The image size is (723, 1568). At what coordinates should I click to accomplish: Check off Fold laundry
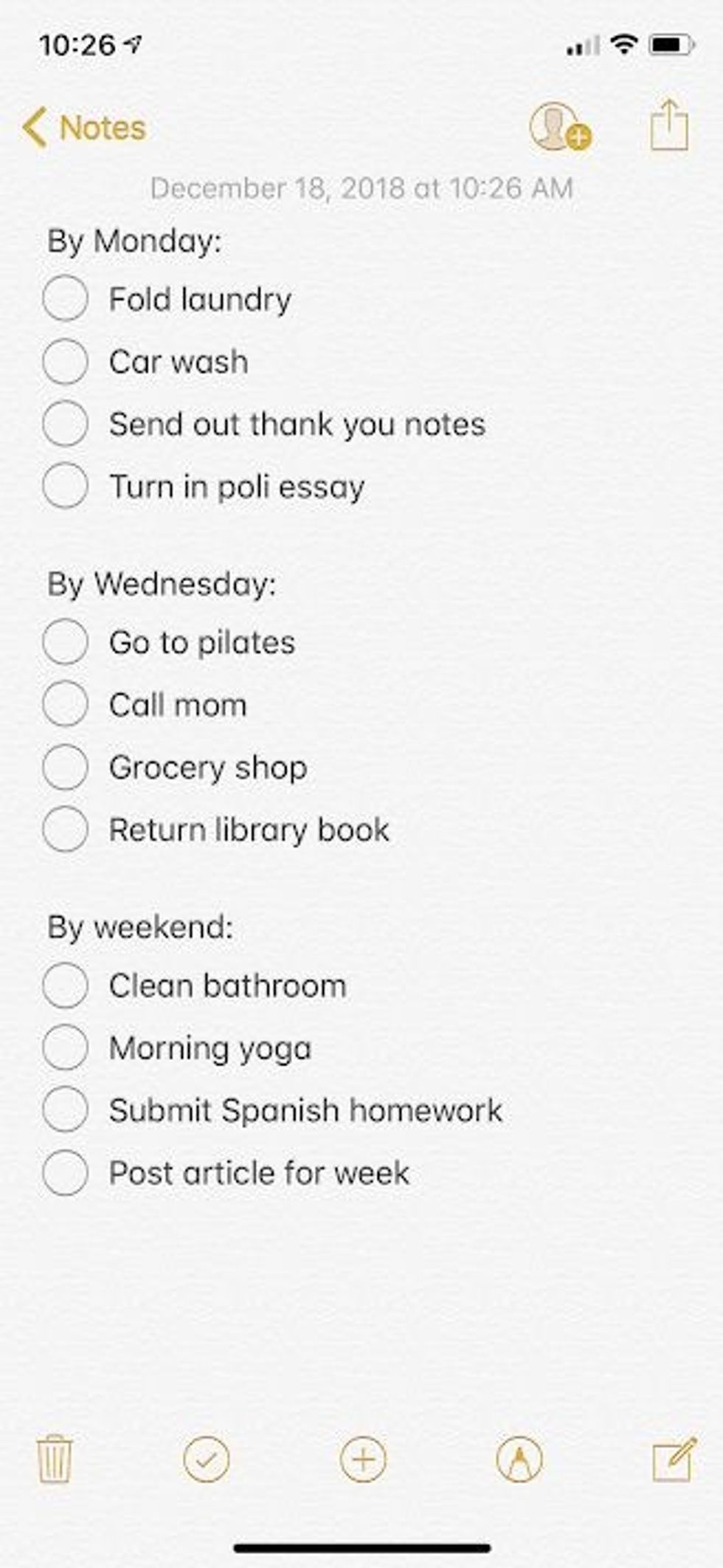point(65,299)
